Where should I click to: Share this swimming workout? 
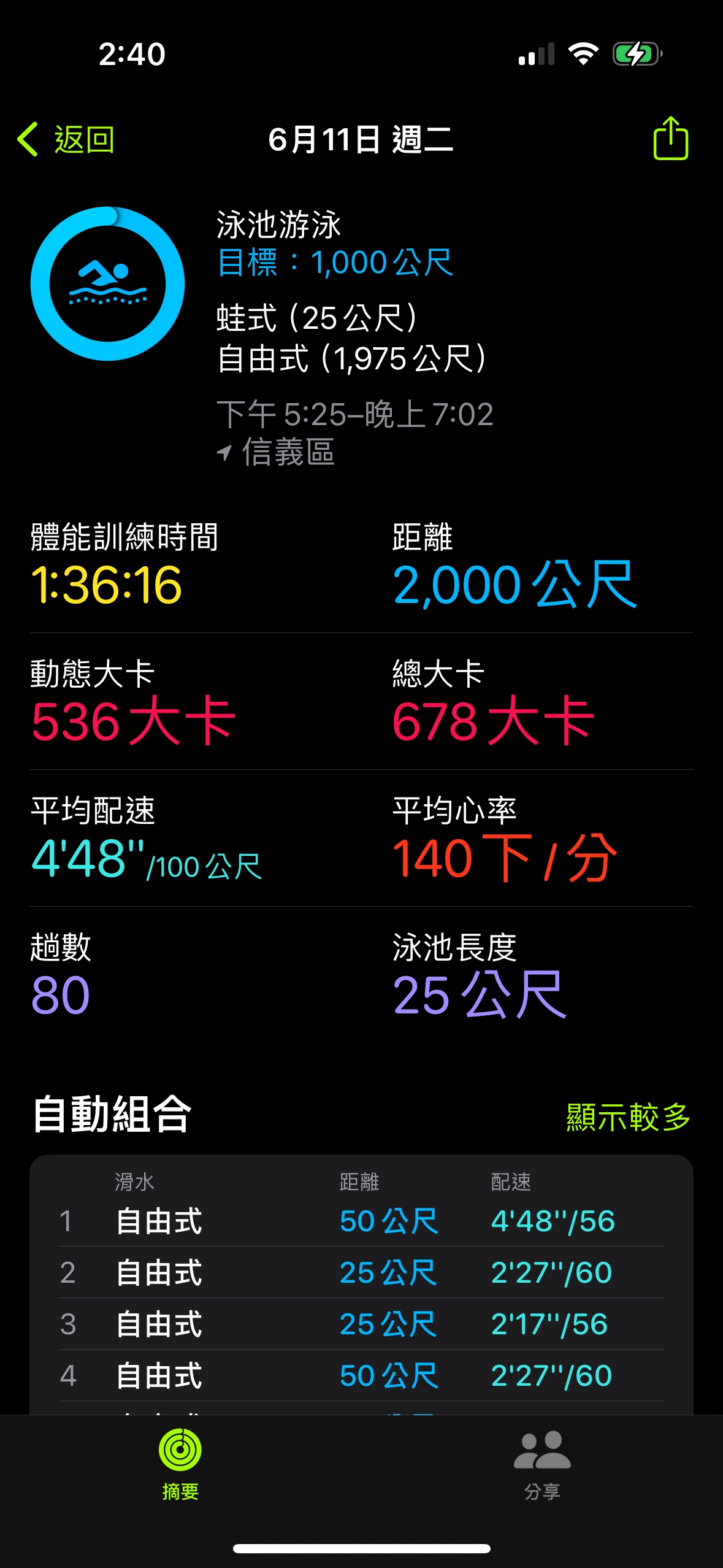[670, 139]
